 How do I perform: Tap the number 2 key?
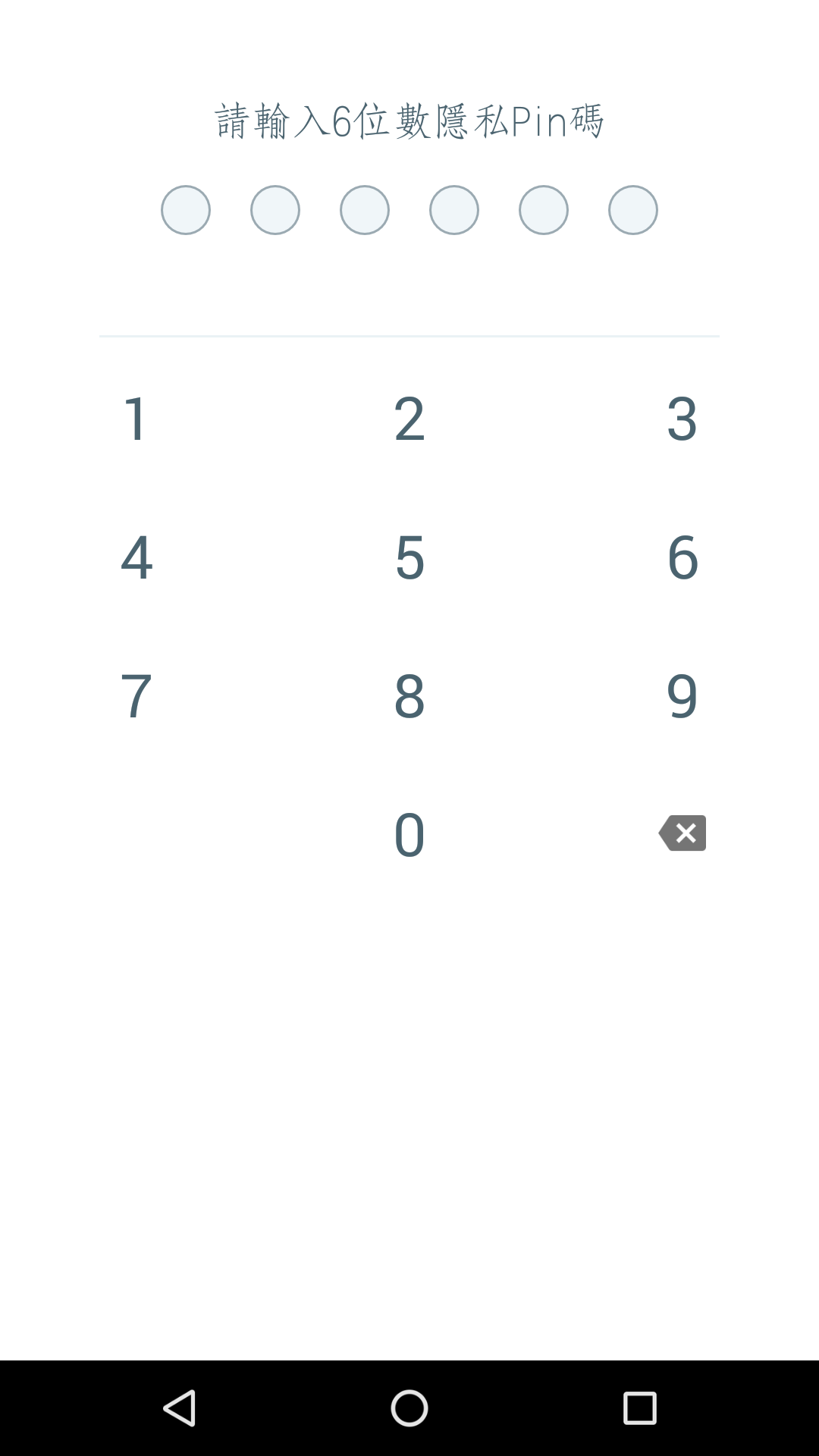point(409,418)
